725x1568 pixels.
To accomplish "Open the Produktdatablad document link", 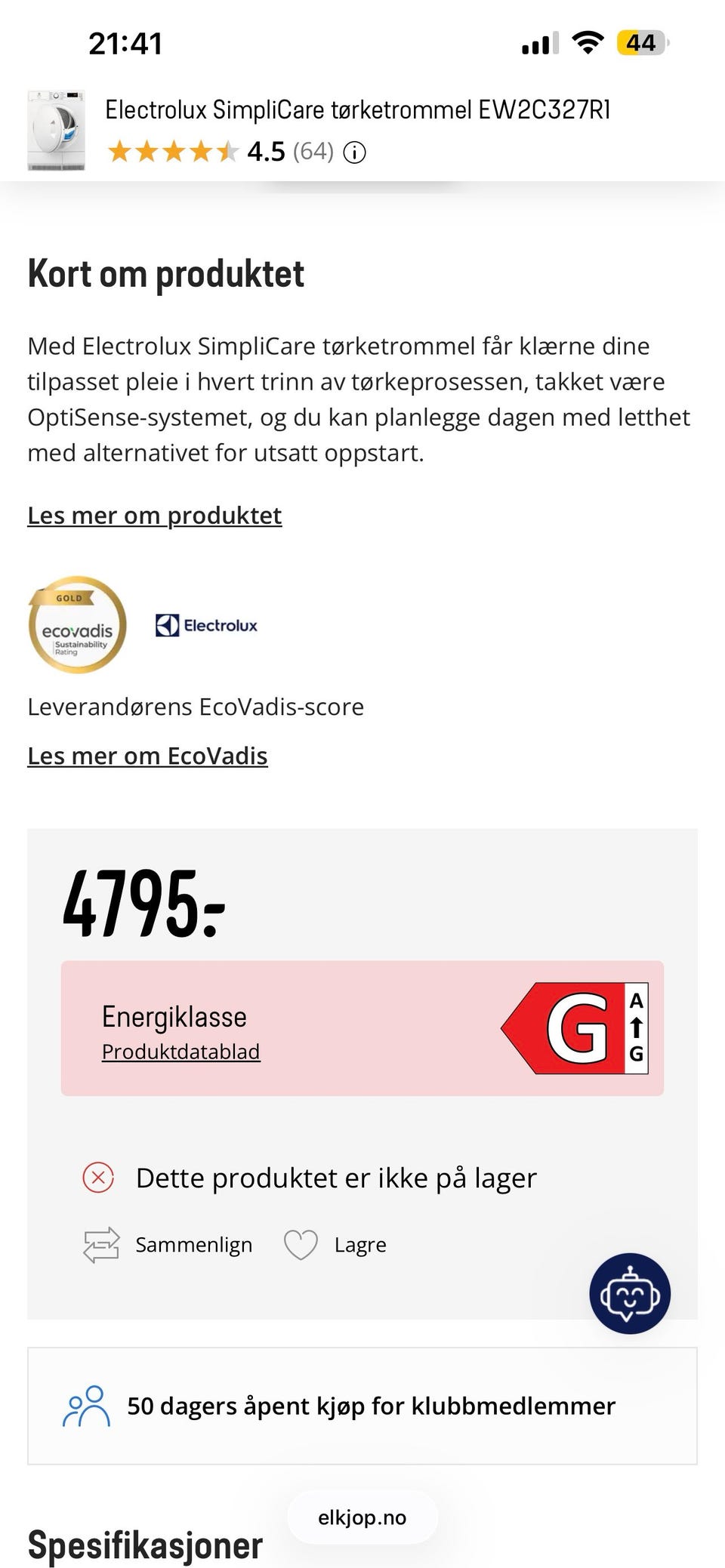I will (181, 1051).
